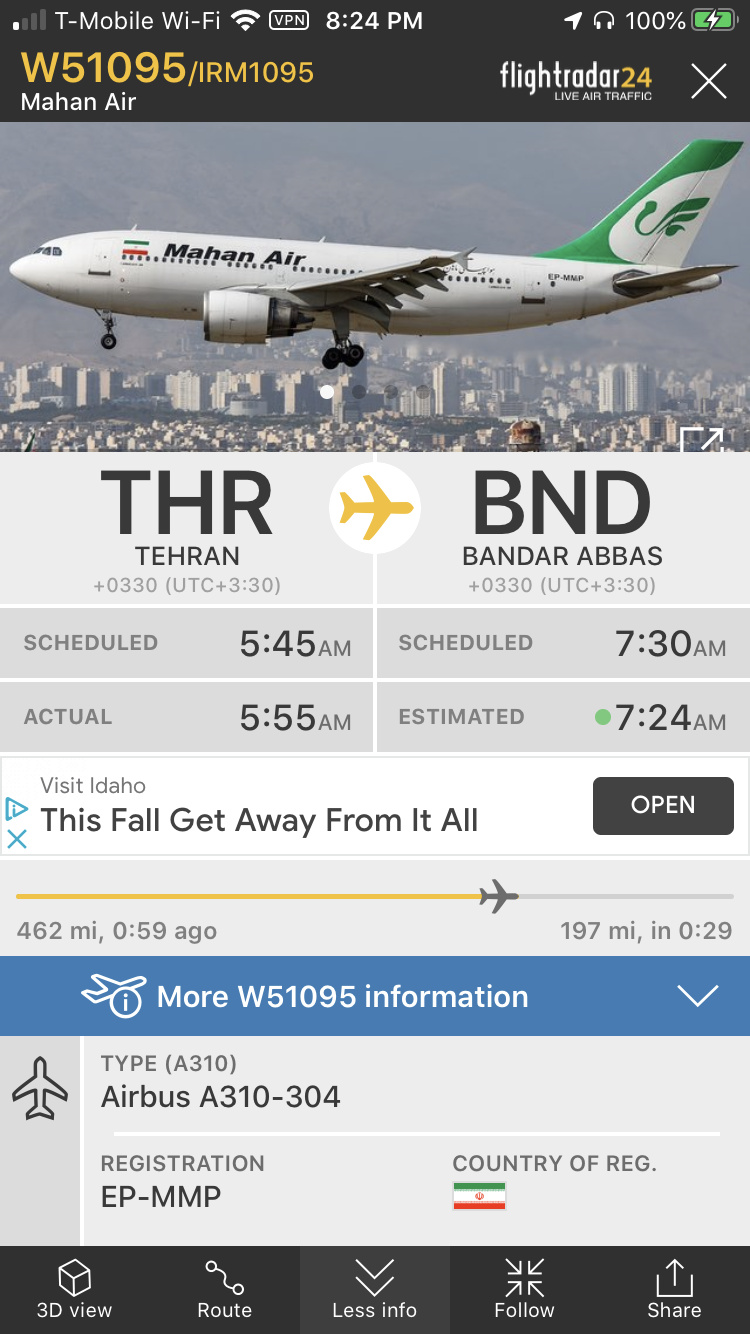Expand More W51095 information
This screenshot has width=750, height=1334.
pos(375,996)
